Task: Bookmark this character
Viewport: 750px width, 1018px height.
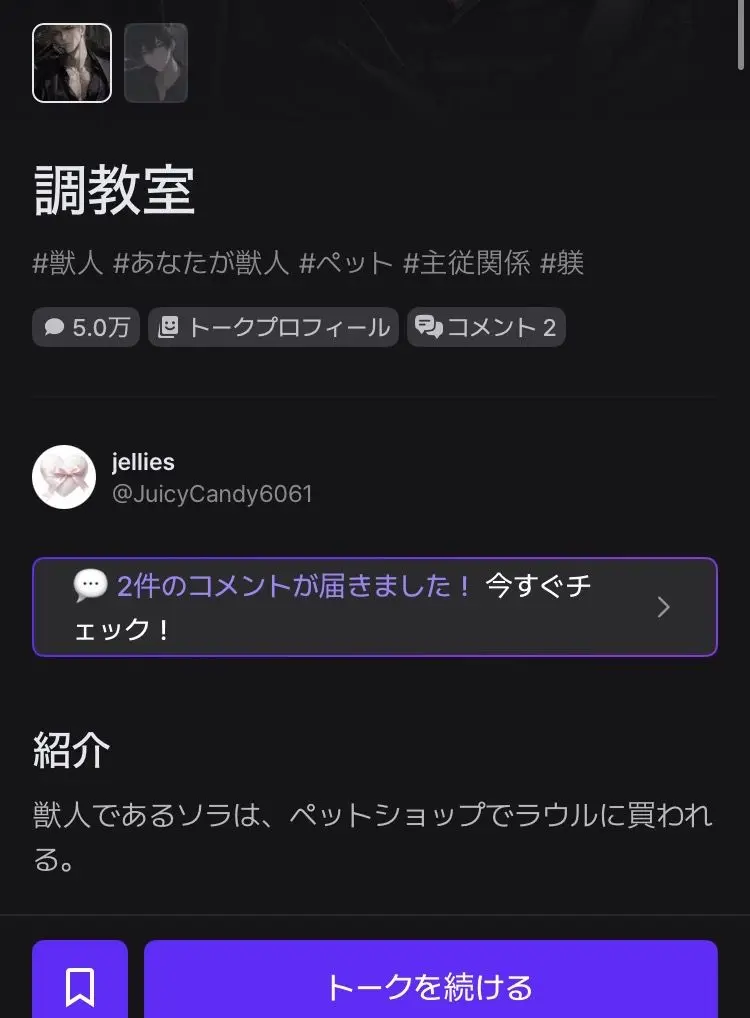Action: tap(80, 986)
